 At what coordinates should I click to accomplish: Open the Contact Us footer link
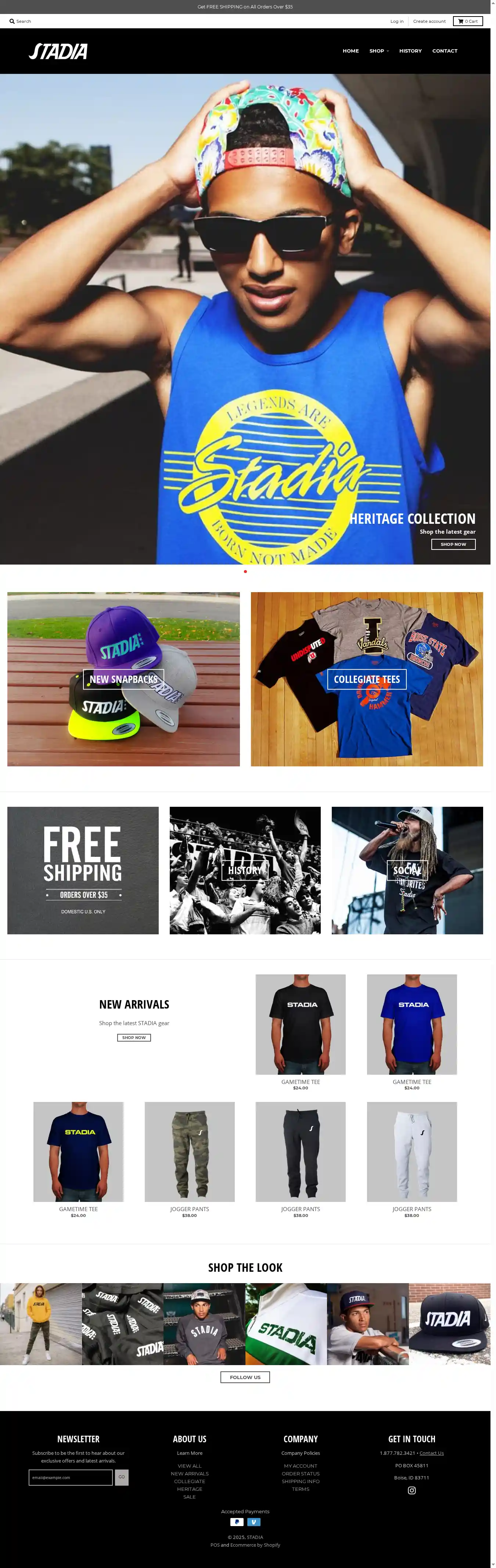coord(431,1453)
